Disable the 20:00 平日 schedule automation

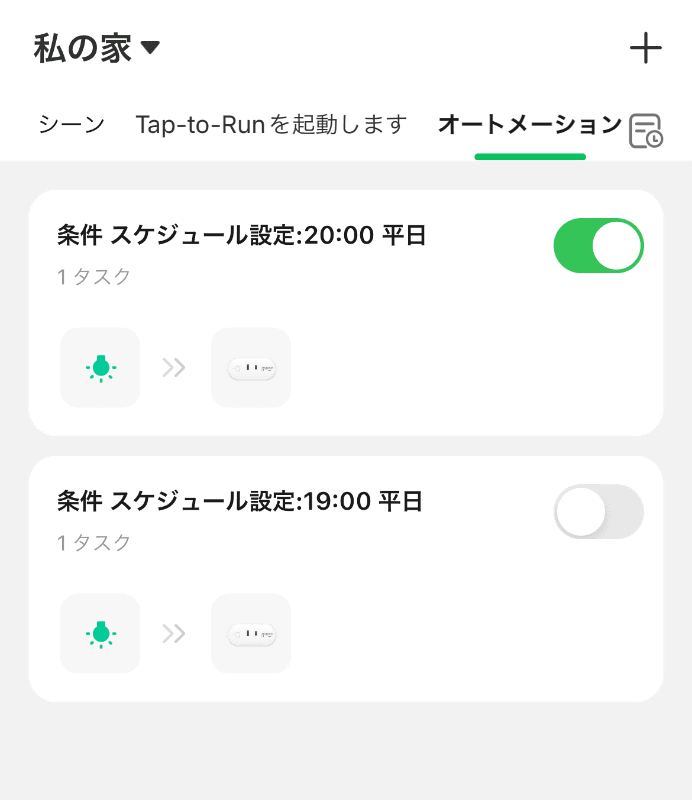tap(598, 246)
